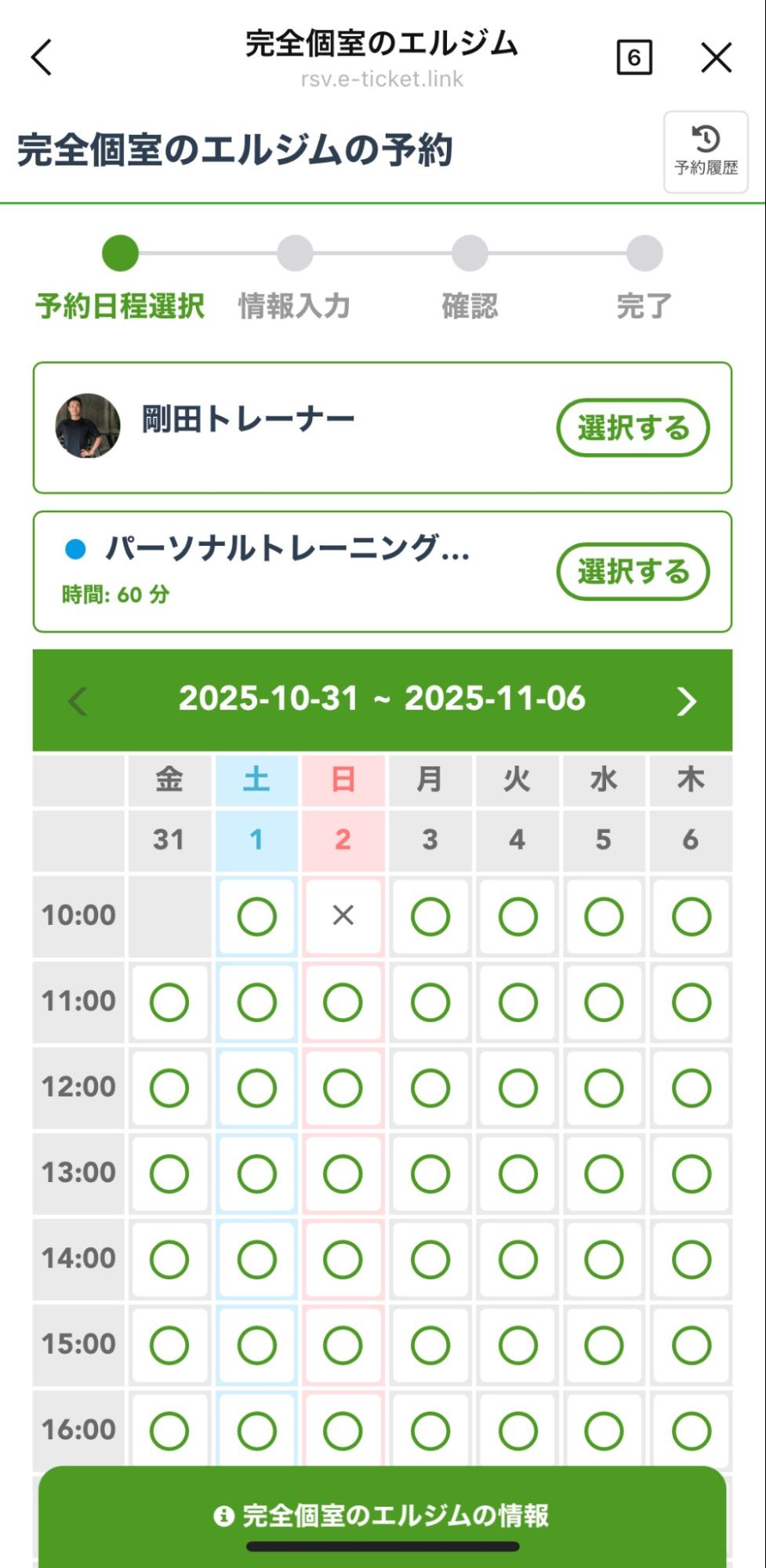The image size is (766, 1568).
Task: Select trainer 剛田トレーナー's profile photo
Action: [x=87, y=426]
